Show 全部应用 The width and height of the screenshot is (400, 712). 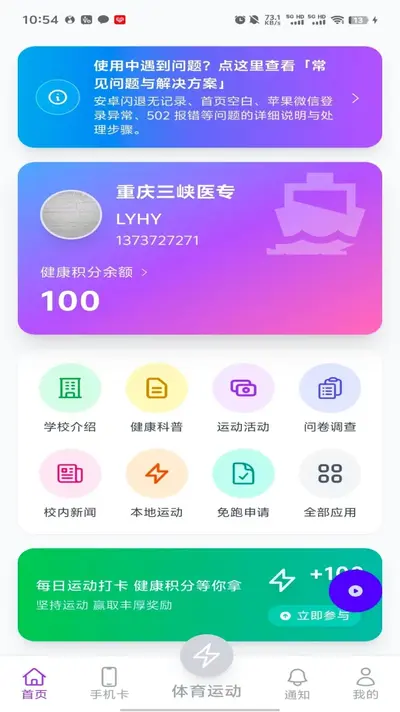click(330, 484)
